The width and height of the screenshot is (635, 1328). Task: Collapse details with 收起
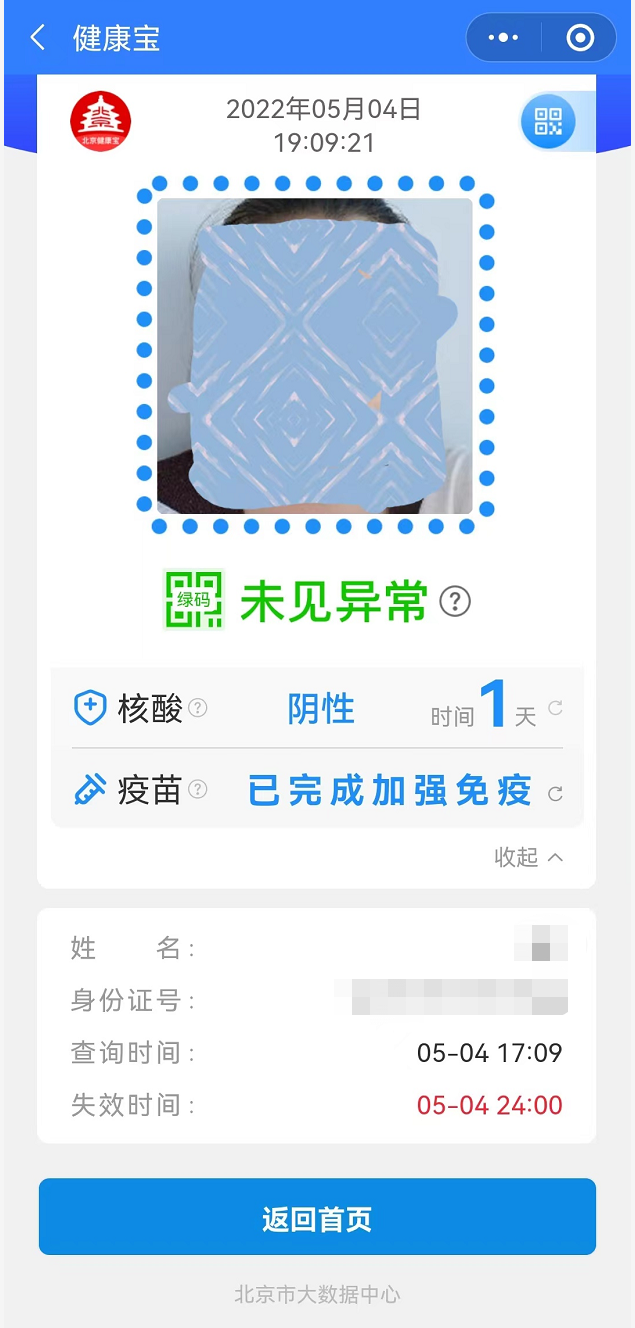click(x=529, y=857)
